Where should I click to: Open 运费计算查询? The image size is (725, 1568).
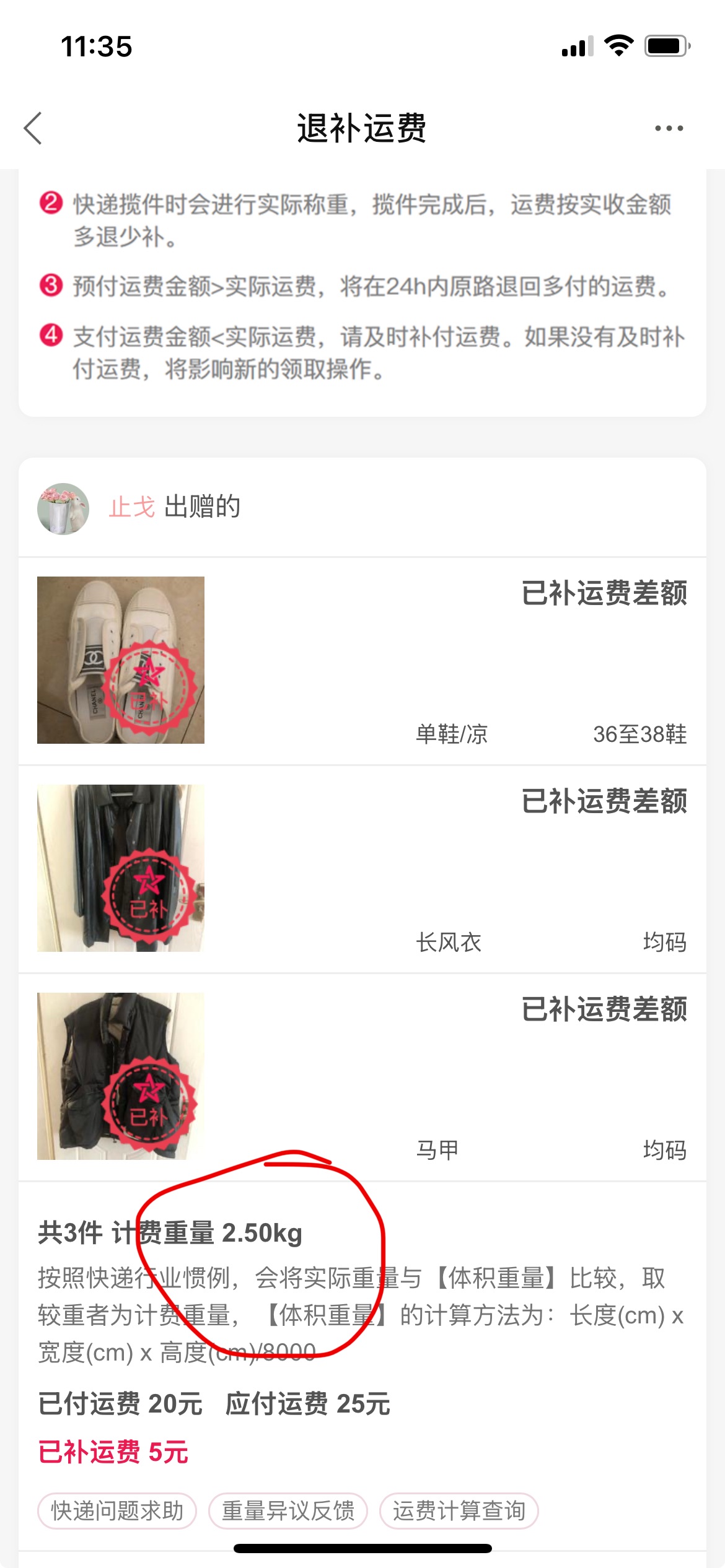pos(459,1511)
